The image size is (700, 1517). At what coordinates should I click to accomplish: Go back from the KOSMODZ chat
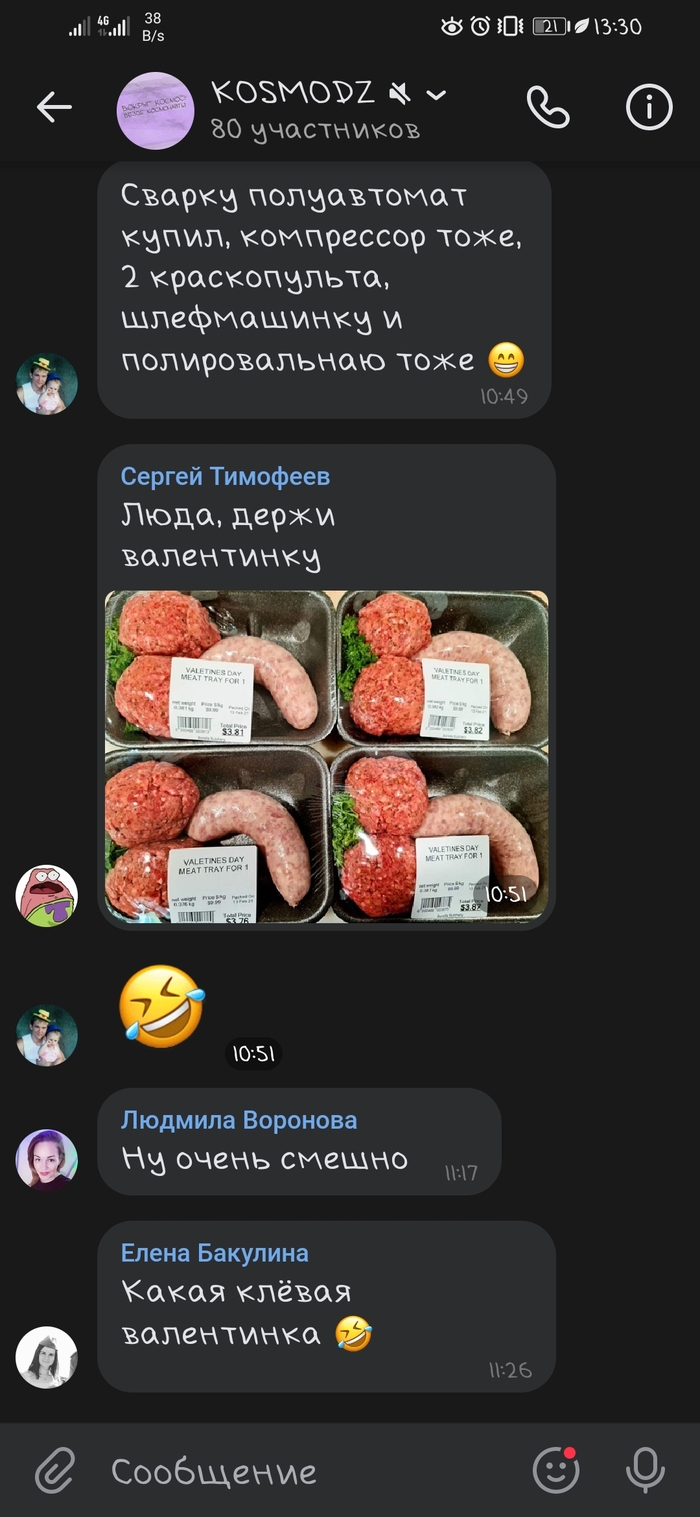pyautogui.click(x=54, y=108)
